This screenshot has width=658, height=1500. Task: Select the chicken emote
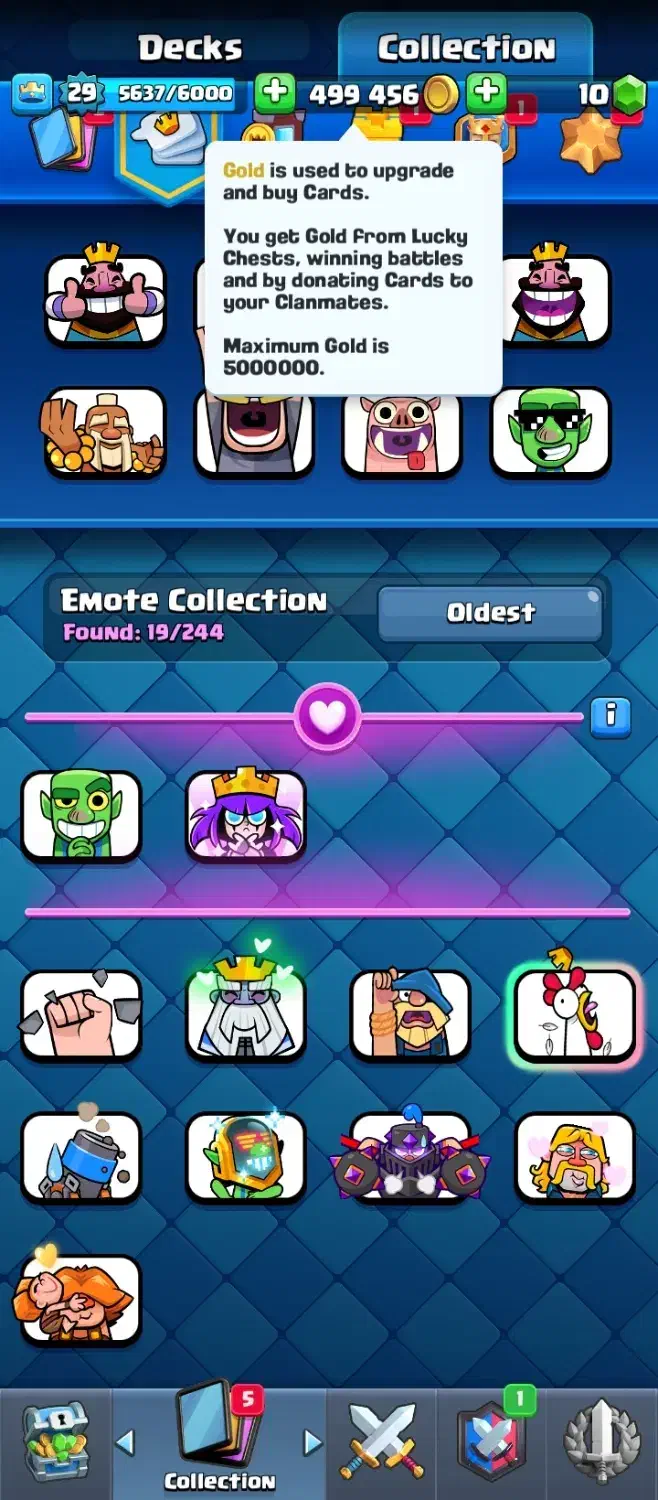point(575,1013)
